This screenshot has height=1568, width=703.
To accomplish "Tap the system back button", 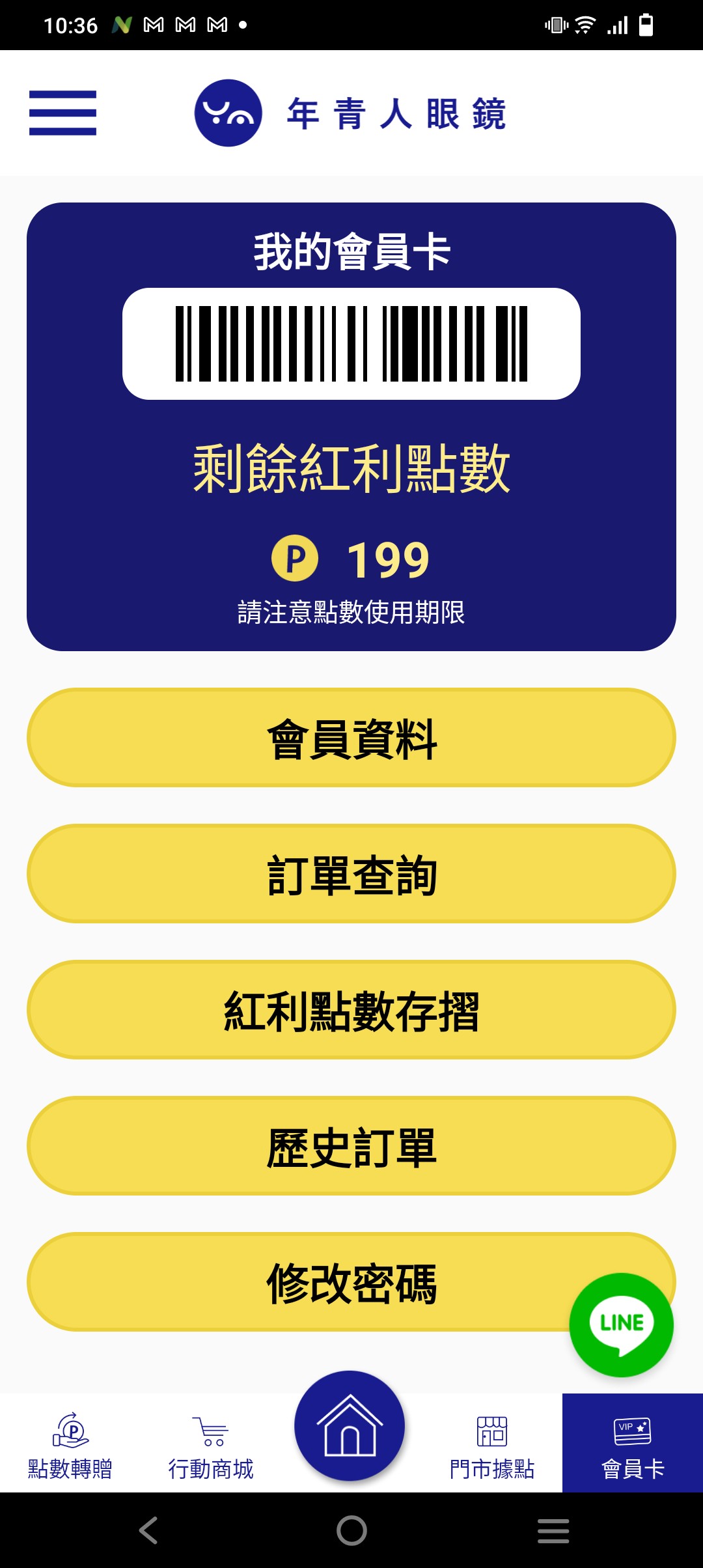I will tap(148, 1530).
